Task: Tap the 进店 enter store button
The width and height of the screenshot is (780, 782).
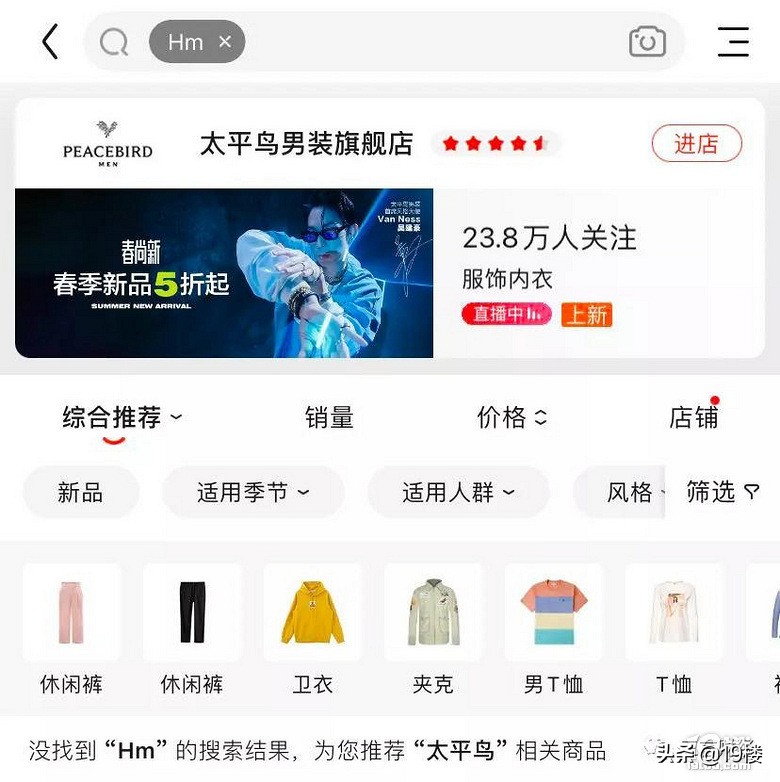Action: point(697,144)
